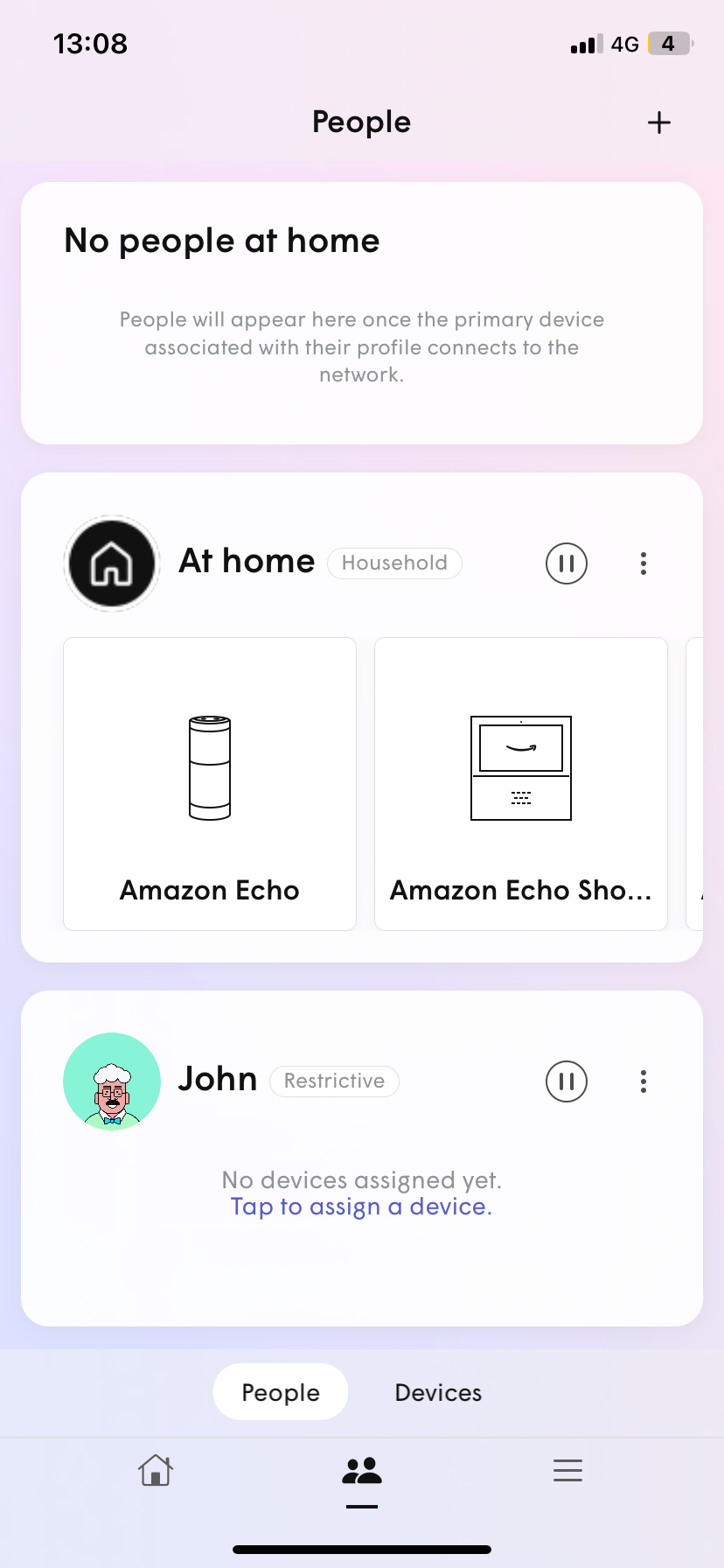
Task: Open the Amazon Echo device card
Action: pos(210,783)
